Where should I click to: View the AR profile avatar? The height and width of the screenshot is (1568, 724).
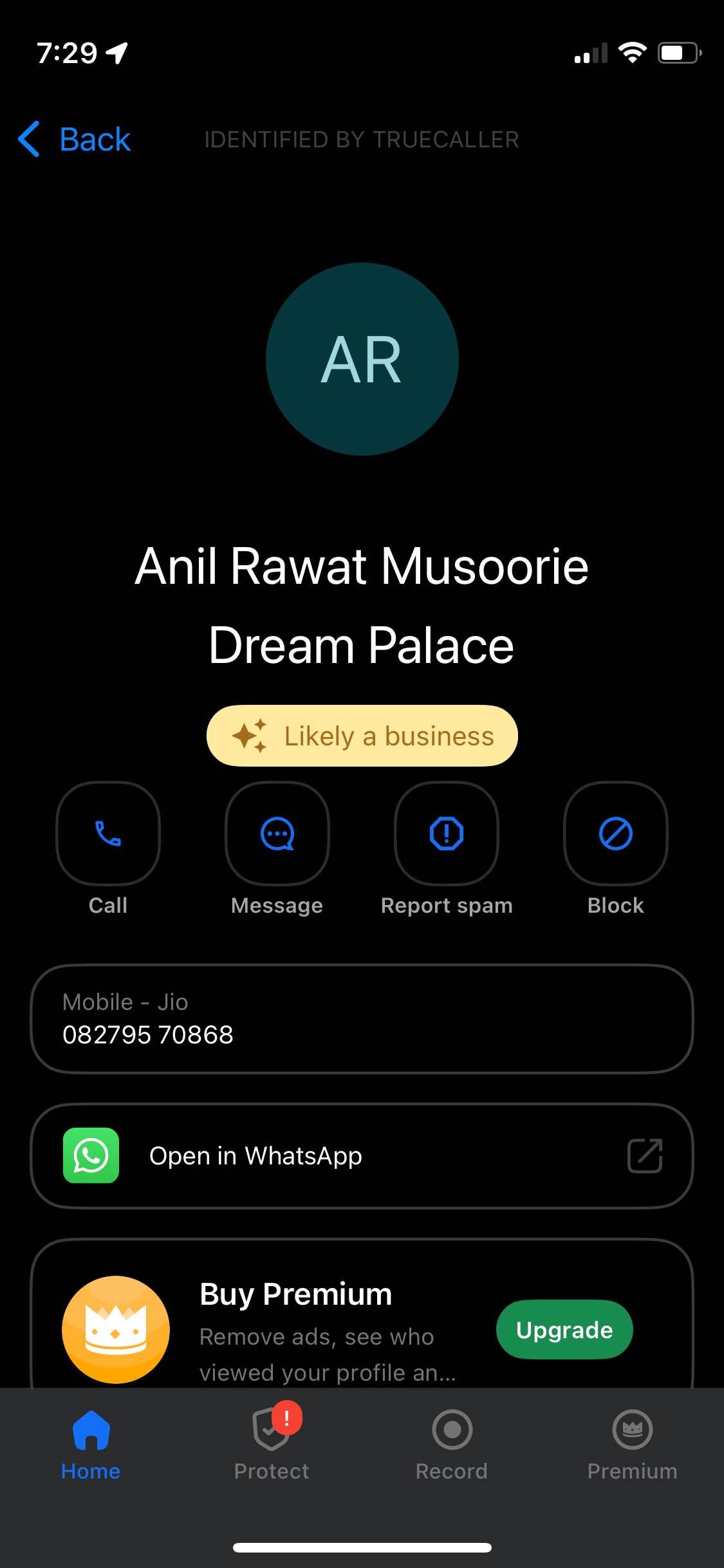point(362,359)
